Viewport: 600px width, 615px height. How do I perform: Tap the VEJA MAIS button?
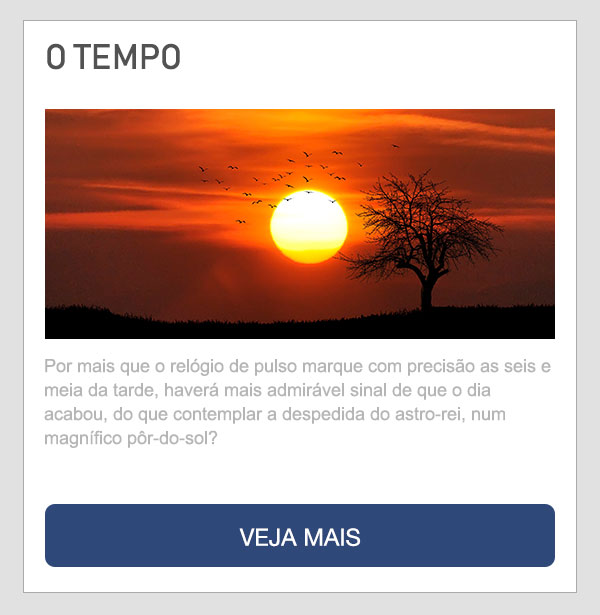(300, 535)
